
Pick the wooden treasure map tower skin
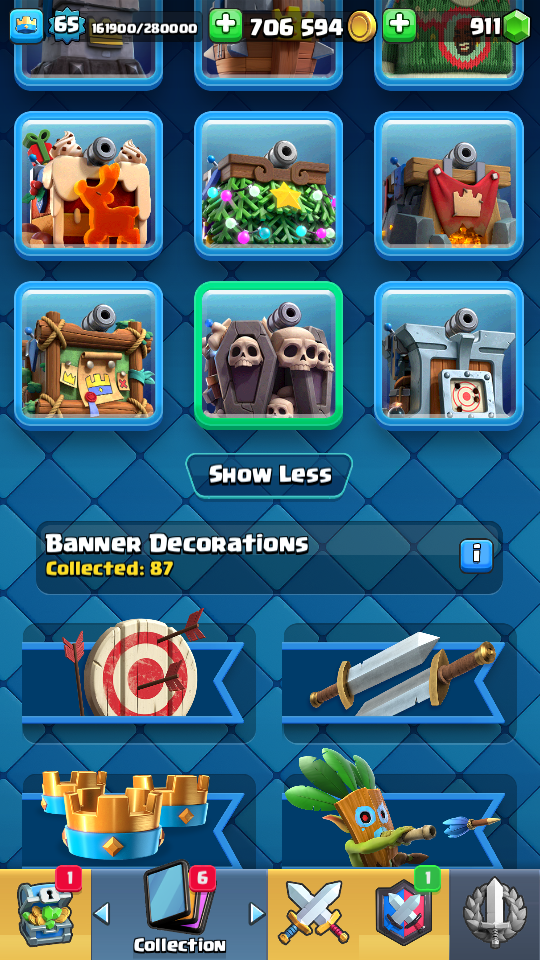(x=89, y=355)
